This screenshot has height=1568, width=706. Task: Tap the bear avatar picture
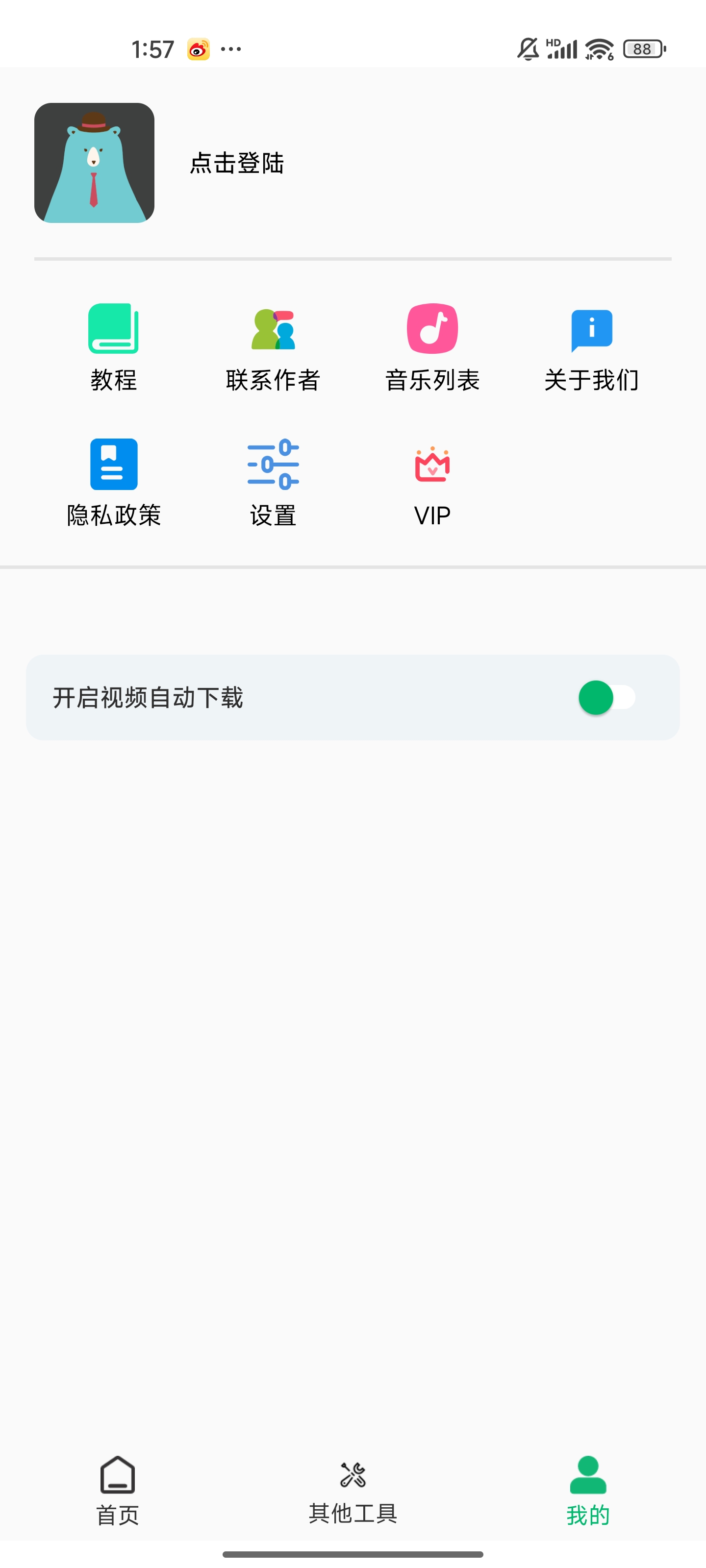click(x=95, y=163)
